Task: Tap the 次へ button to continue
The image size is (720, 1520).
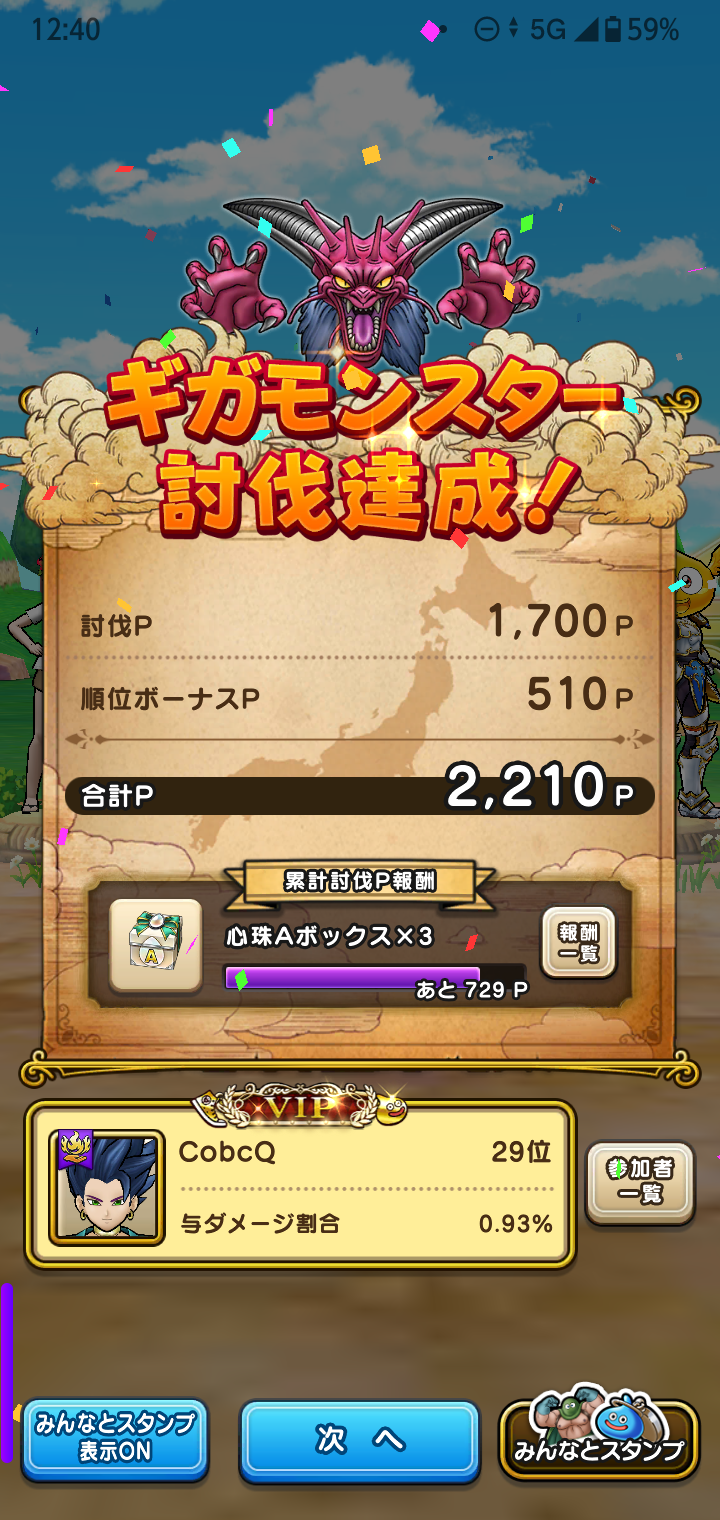Action: pyautogui.click(x=360, y=1440)
